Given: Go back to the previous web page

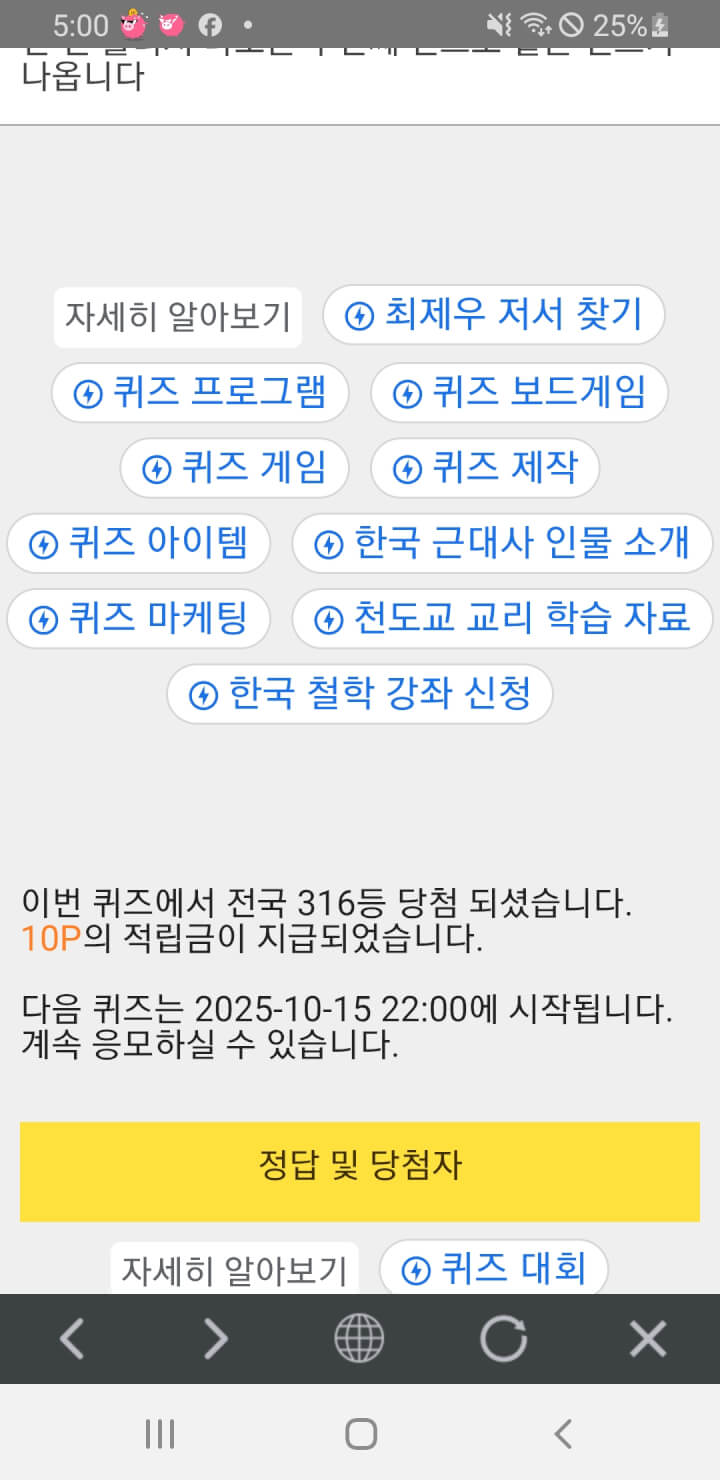Looking at the screenshot, I should (x=72, y=1339).
